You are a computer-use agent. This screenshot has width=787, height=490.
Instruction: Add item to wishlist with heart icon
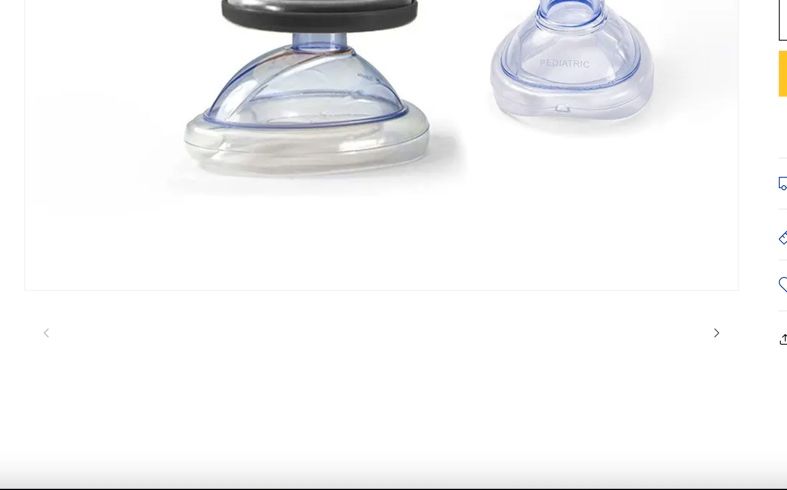tap(783, 285)
